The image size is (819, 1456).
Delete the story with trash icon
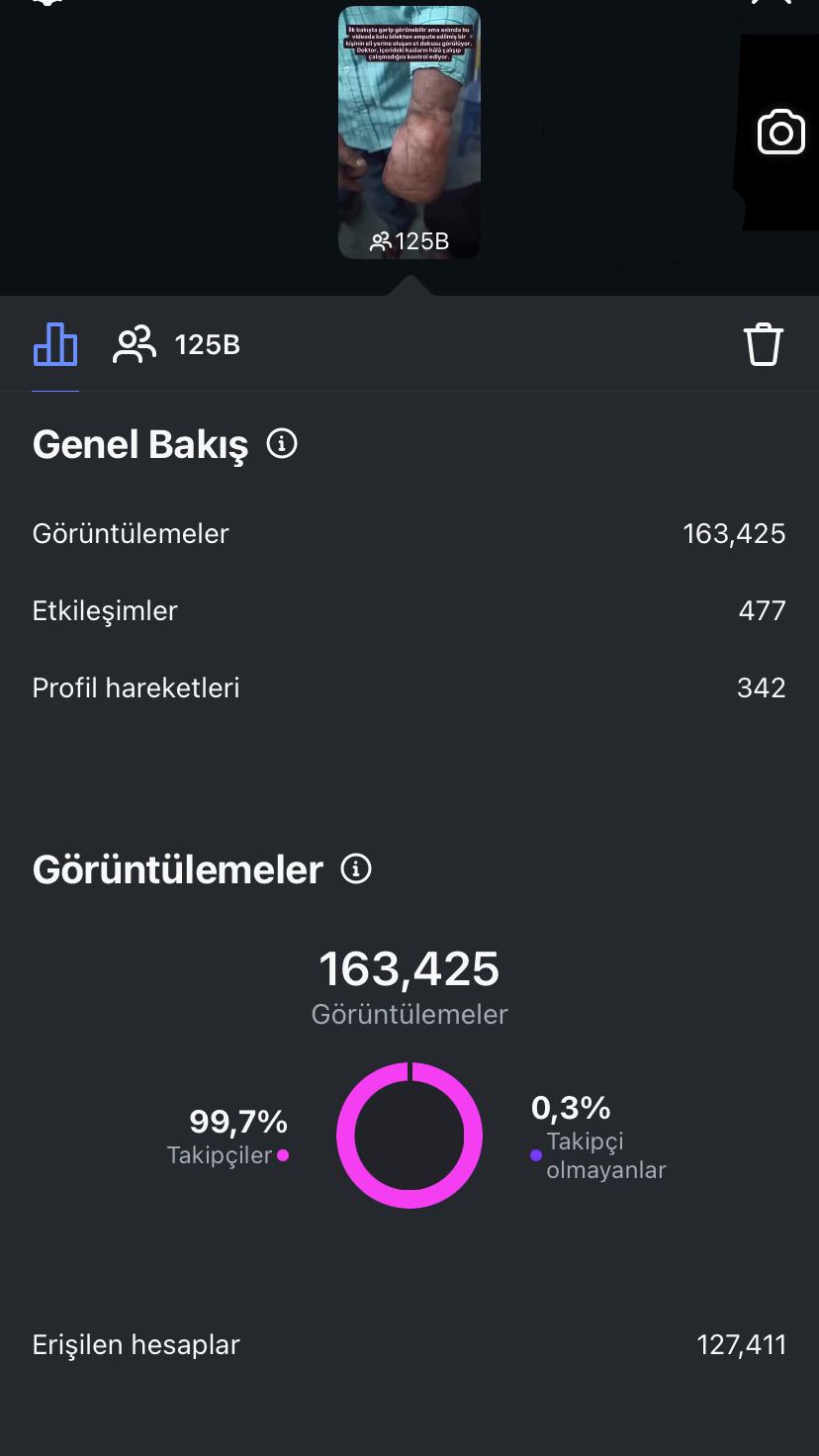click(x=764, y=345)
